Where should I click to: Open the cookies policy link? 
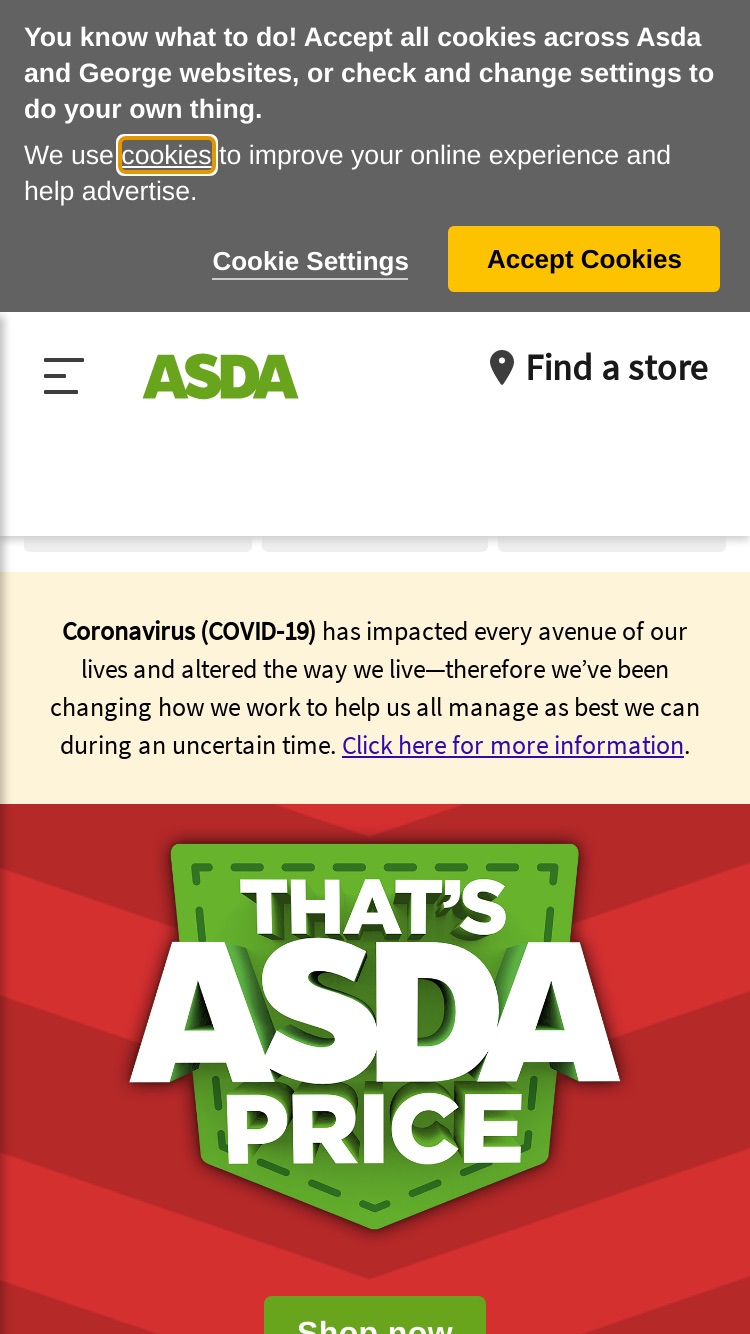[x=166, y=155]
